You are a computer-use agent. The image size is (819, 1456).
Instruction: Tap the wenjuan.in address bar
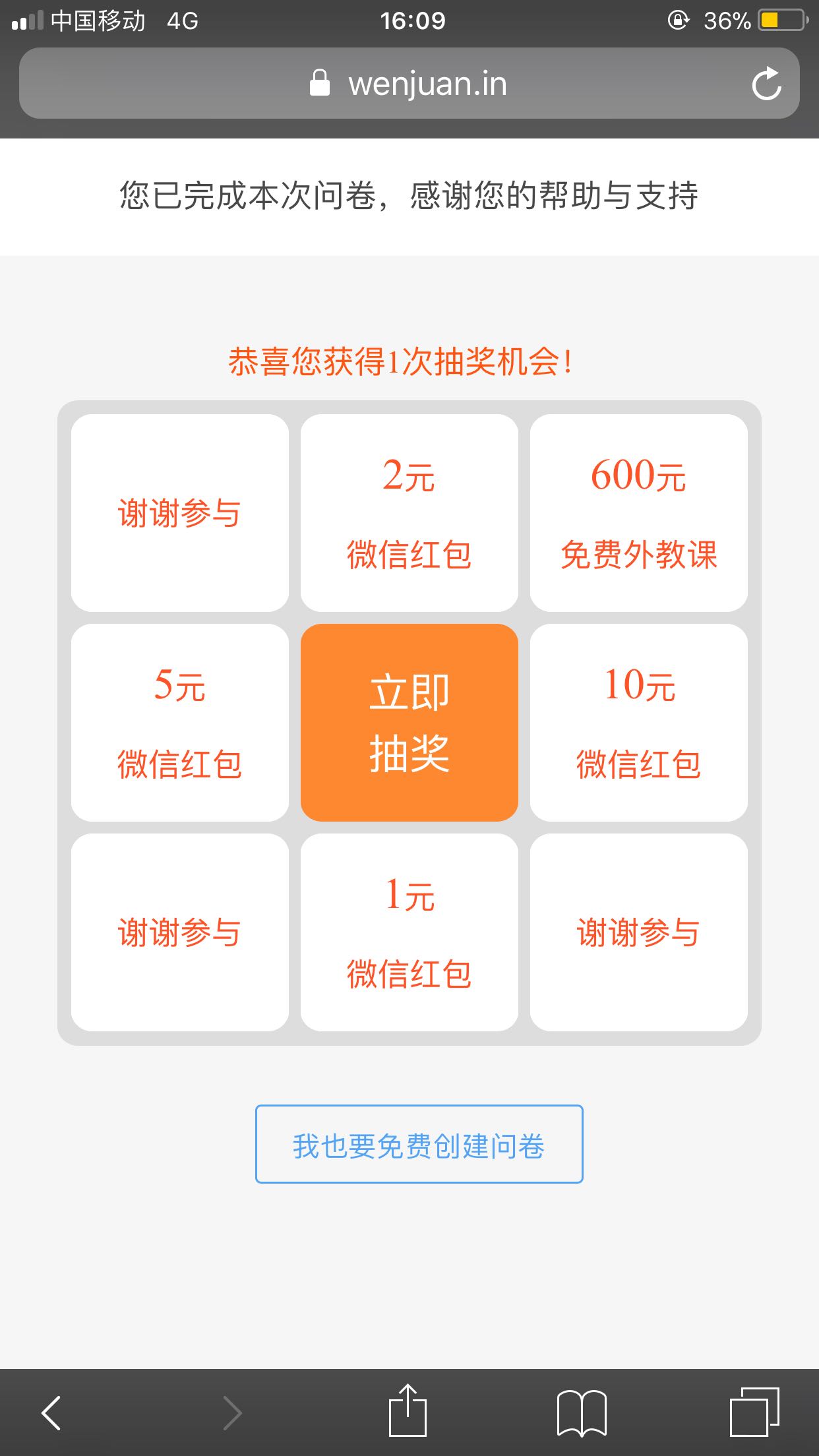click(408, 84)
